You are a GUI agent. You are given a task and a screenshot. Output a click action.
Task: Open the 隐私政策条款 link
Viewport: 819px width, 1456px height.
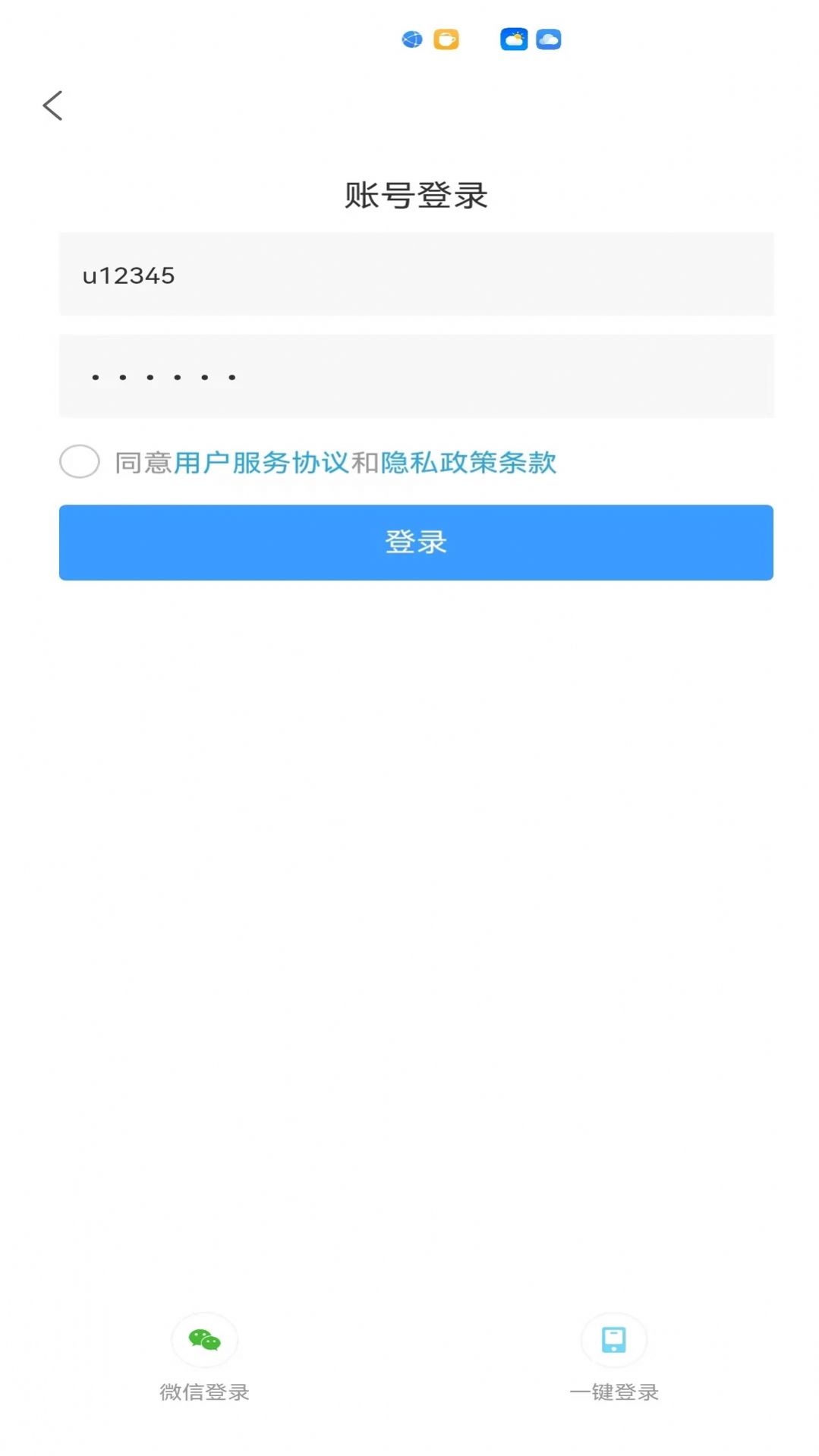(x=468, y=462)
